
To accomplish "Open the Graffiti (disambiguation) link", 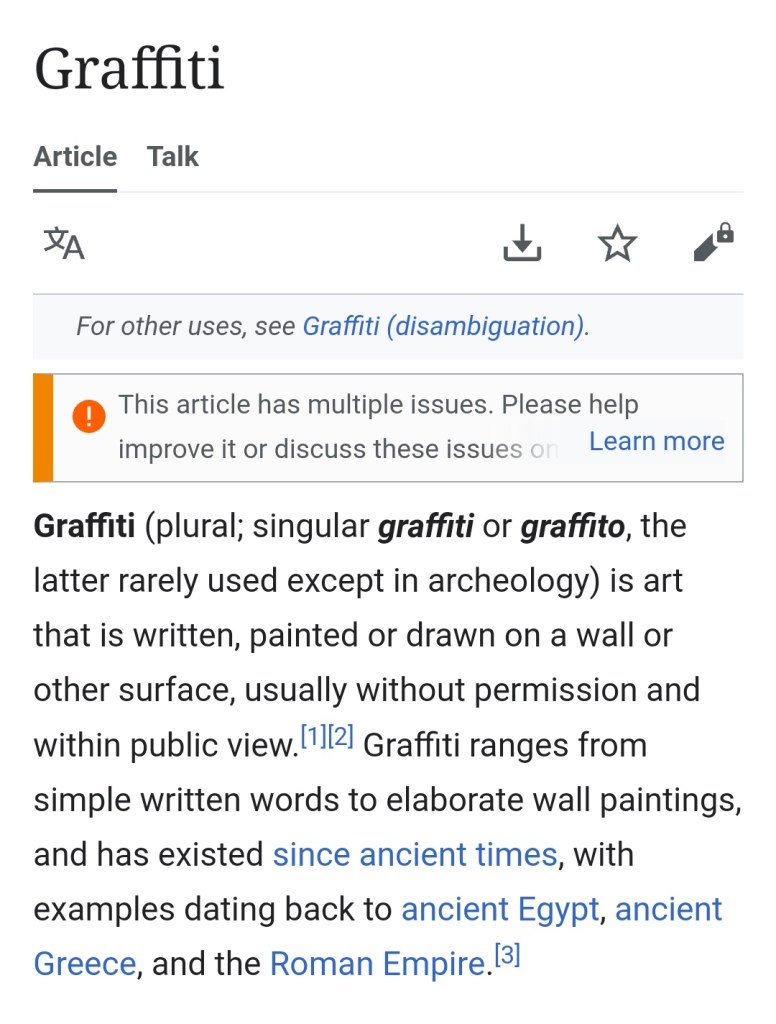I will click(444, 326).
